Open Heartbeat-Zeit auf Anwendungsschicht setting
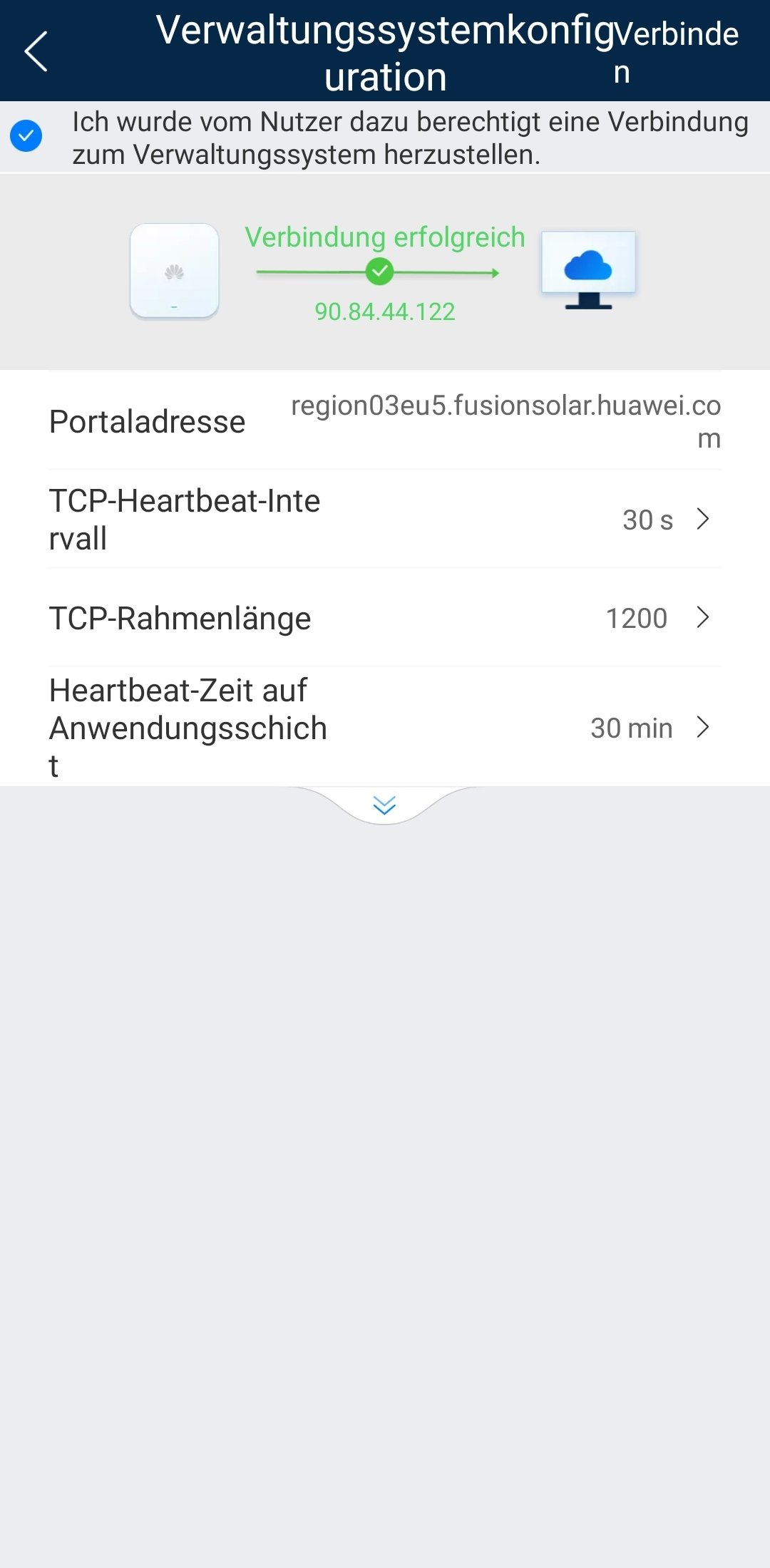Screen dimensions: 770x1568 [x=385, y=728]
